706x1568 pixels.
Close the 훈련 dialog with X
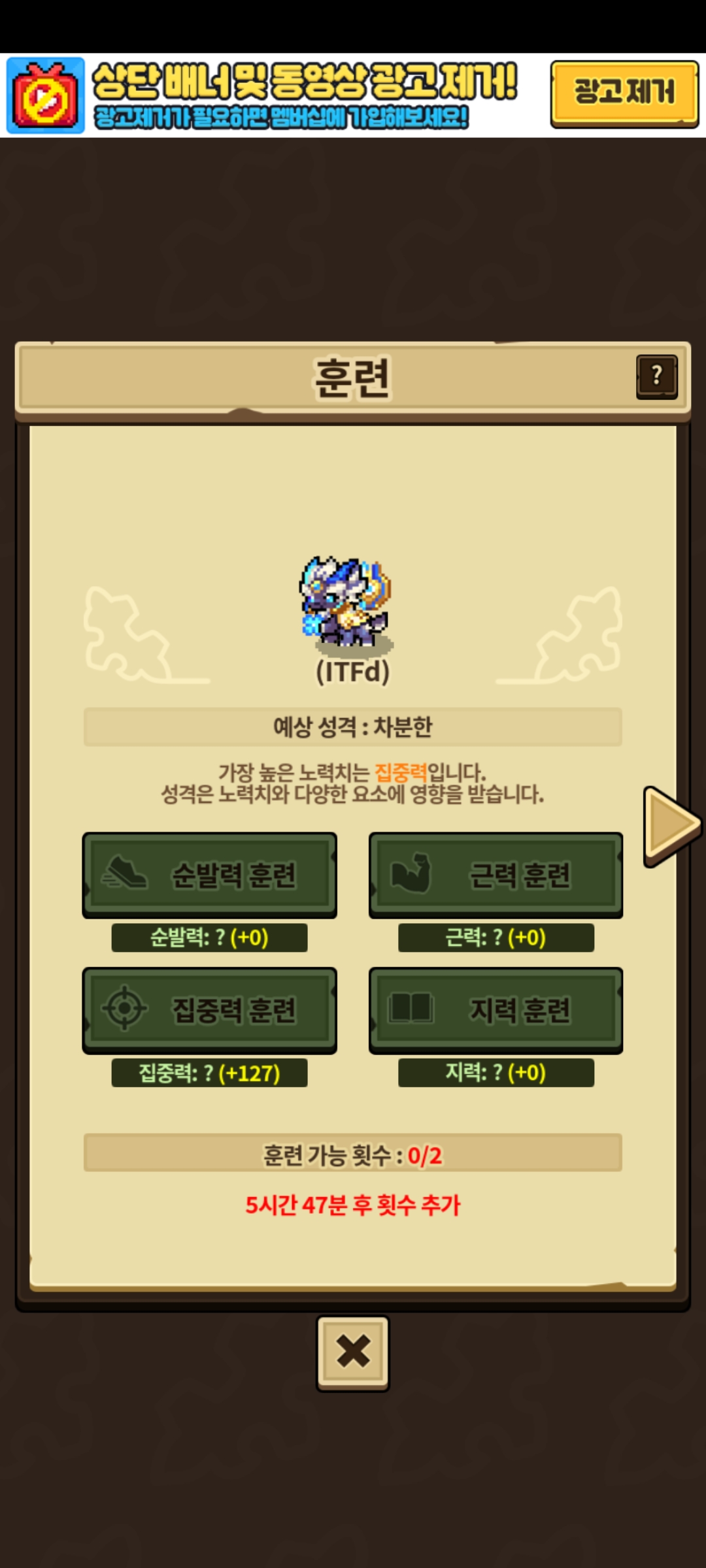pos(353,1352)
